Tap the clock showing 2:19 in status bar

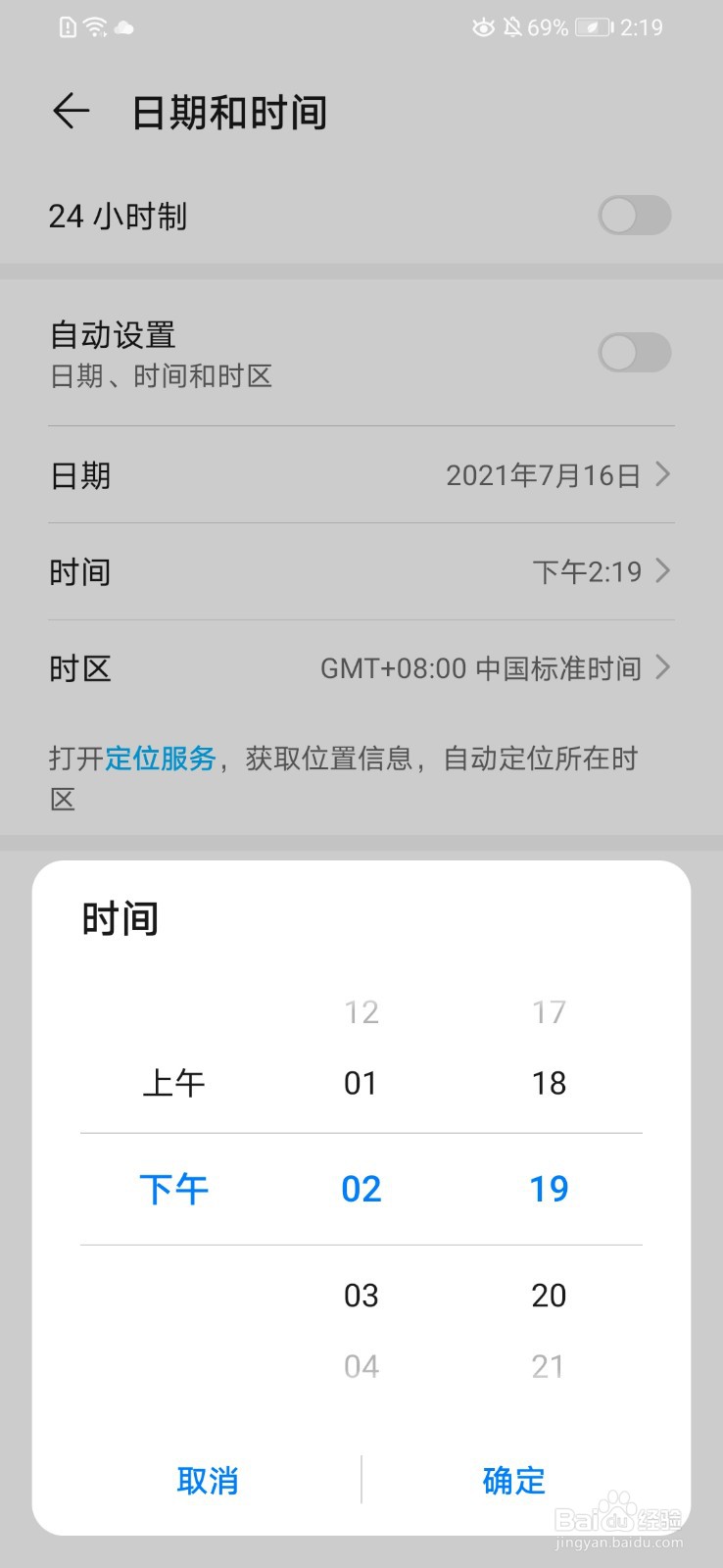(x=643, y=26)
